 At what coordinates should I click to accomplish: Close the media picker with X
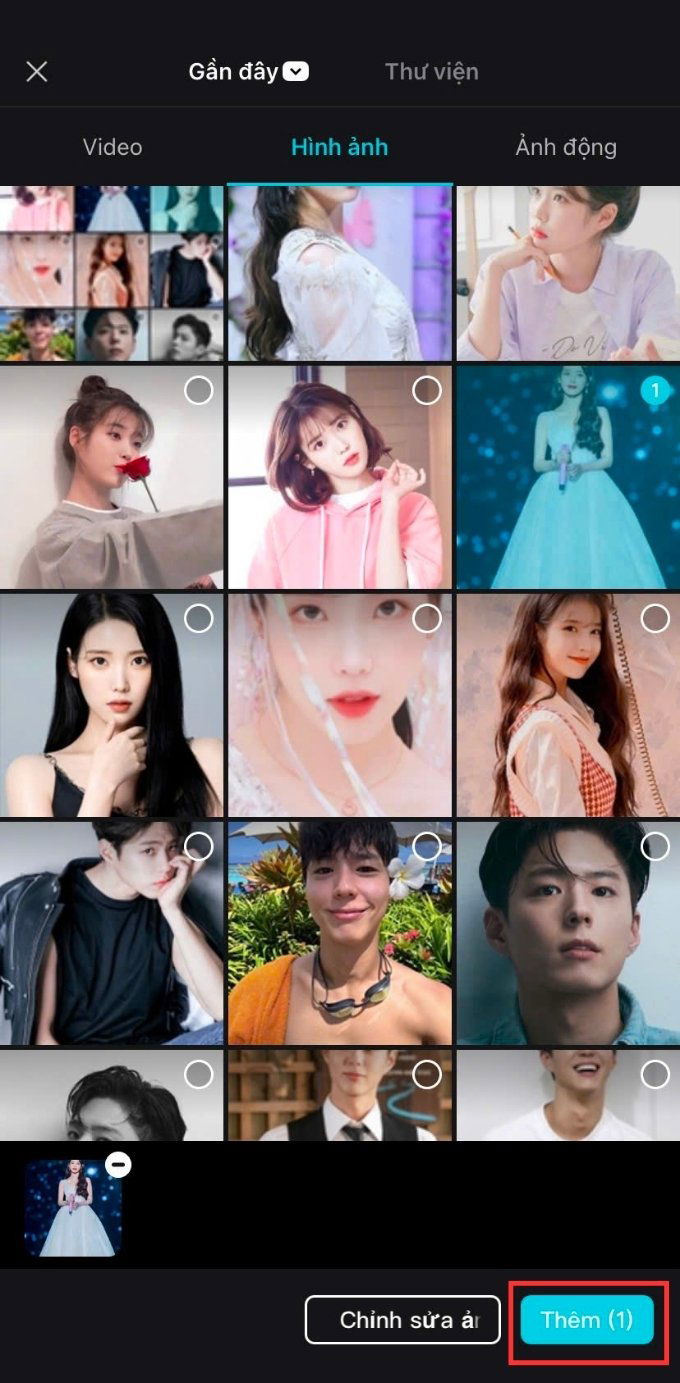coord(37,72)
